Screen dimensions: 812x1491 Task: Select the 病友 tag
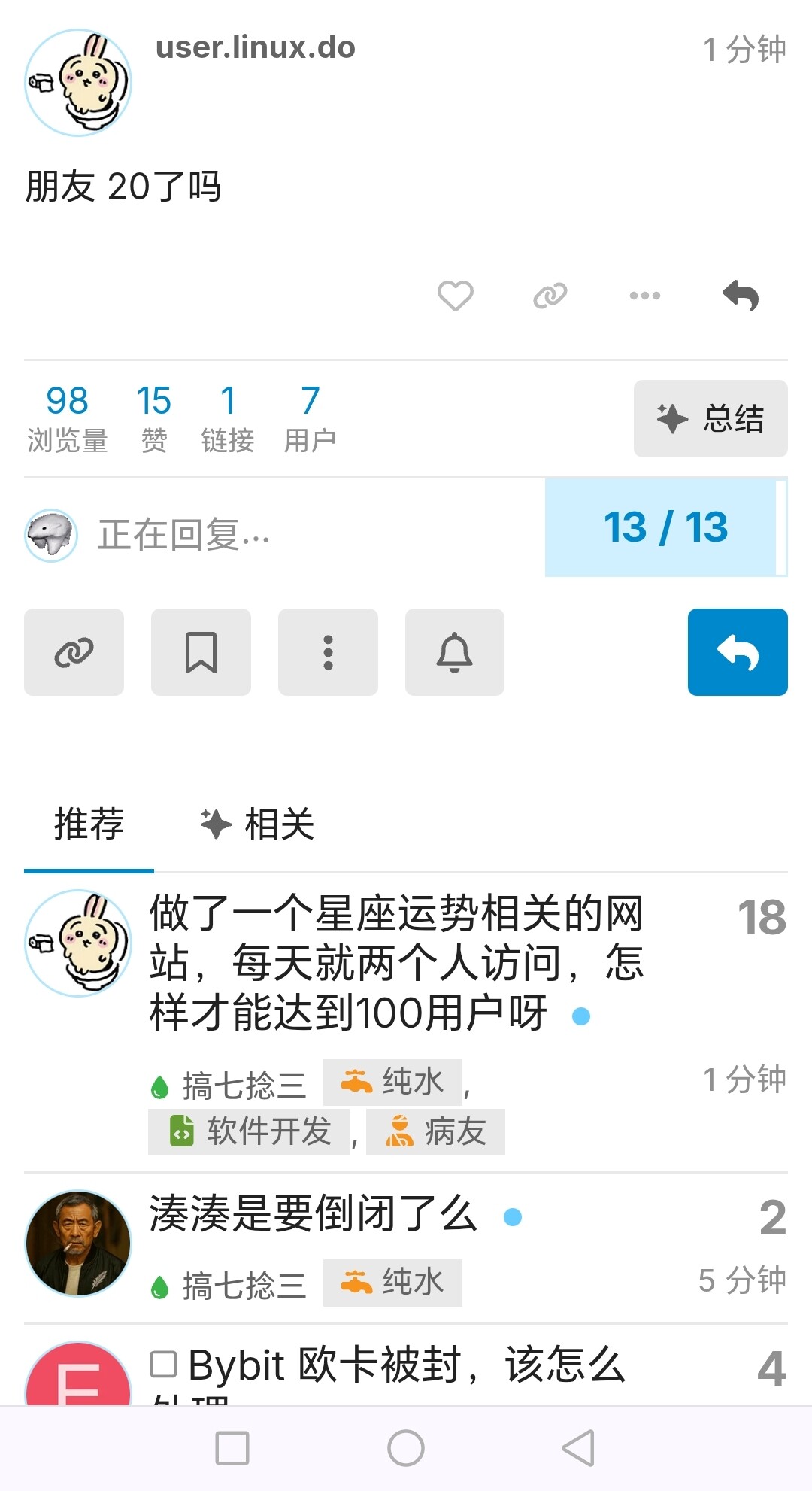point(435,1131)
